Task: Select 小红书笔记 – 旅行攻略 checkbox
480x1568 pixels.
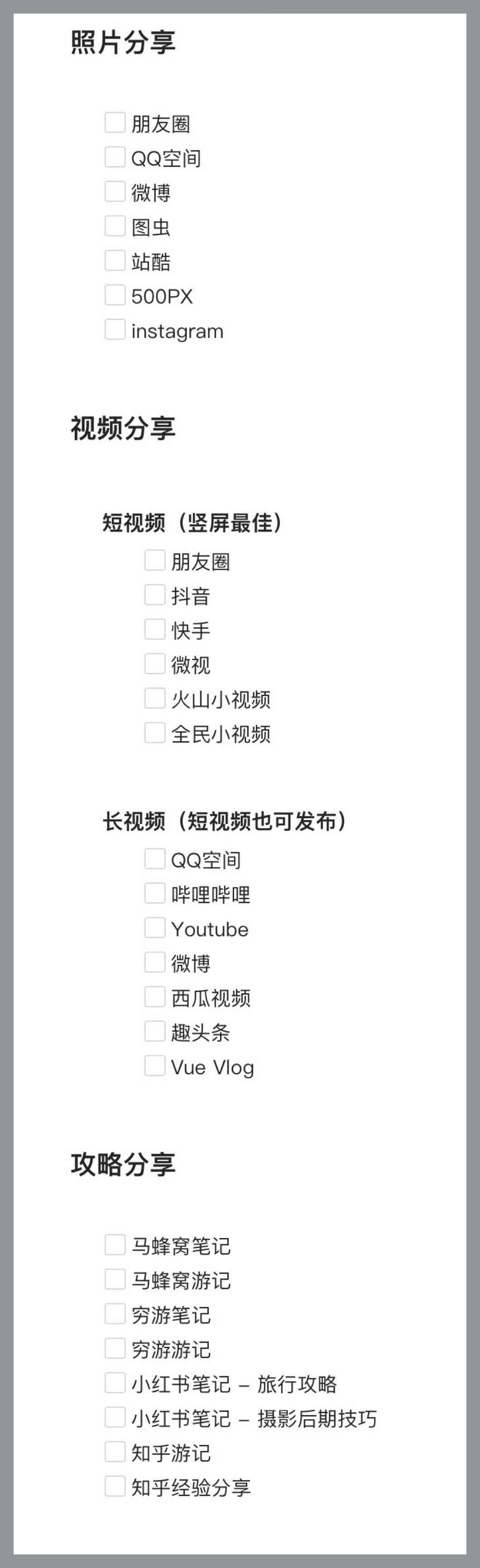Action: coord(115,1383)
